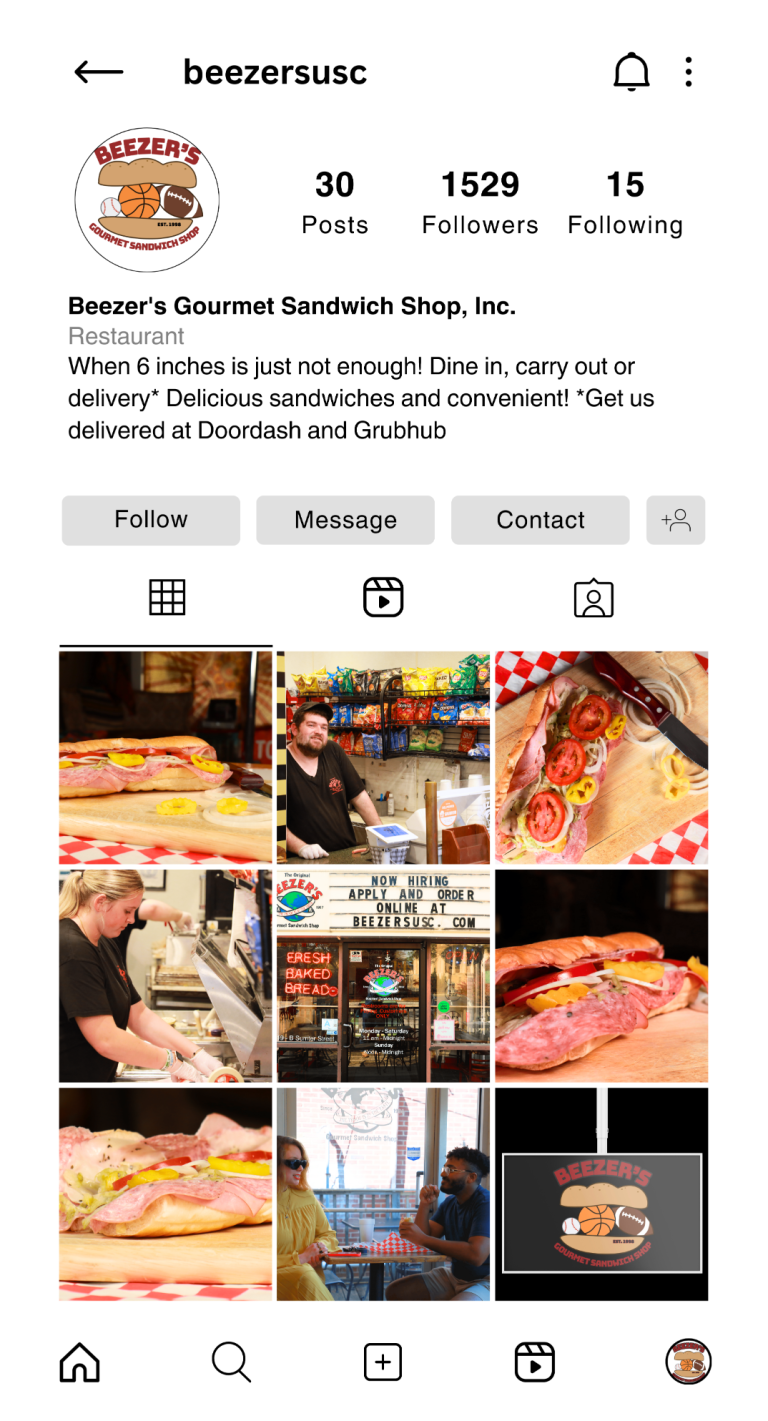Switch to the tagged photos tab
This screenshot has height=1421, width=768.
point(593,598)
